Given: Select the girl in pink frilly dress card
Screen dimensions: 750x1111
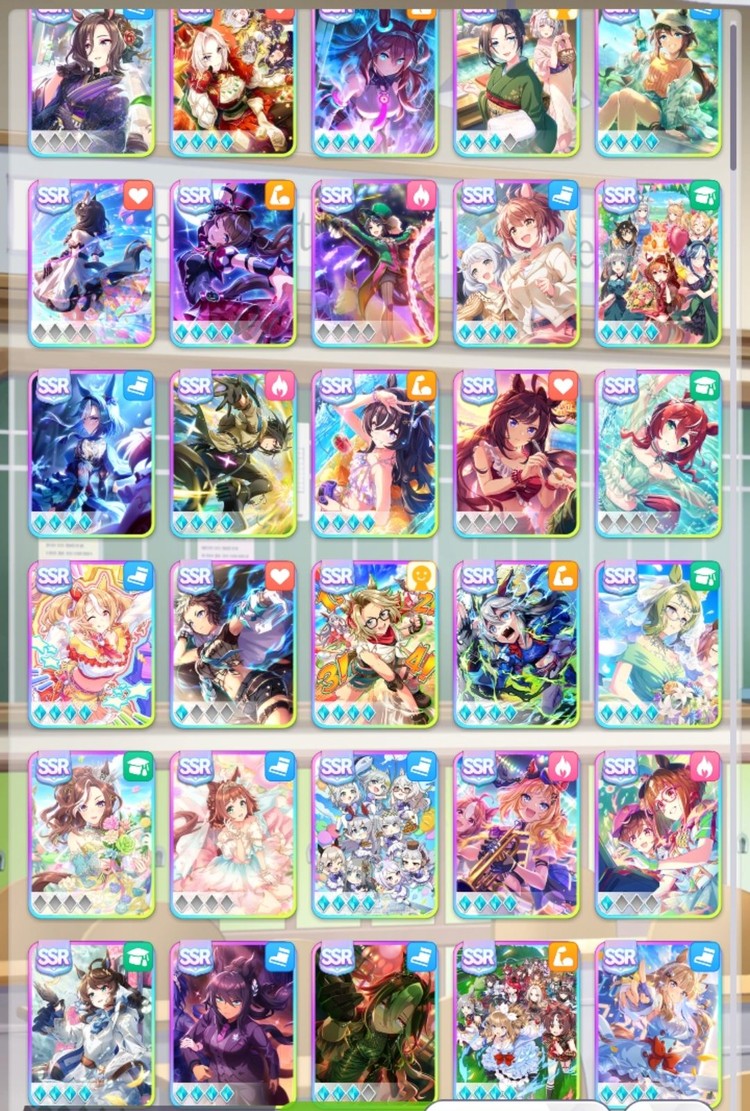Looking at the screenshot, I should coord(232,834).
